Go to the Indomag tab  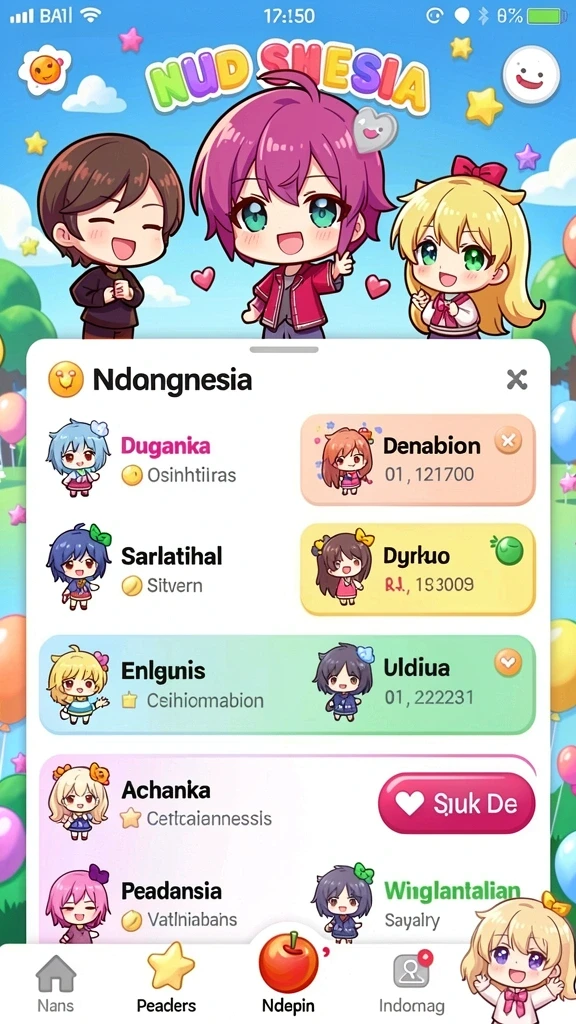click(x=411, y=982)
